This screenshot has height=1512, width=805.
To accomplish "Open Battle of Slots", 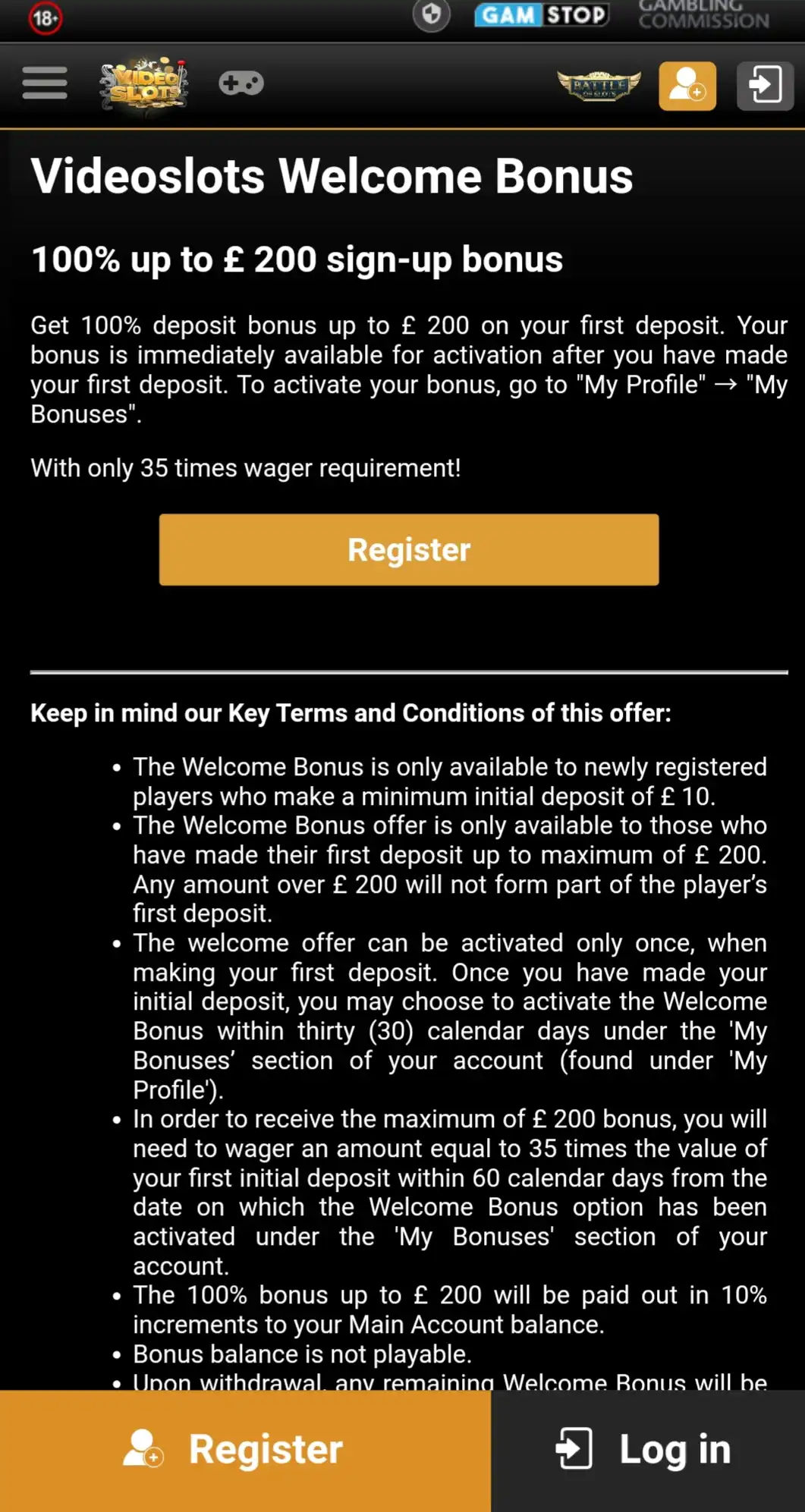I will point(599,86).
